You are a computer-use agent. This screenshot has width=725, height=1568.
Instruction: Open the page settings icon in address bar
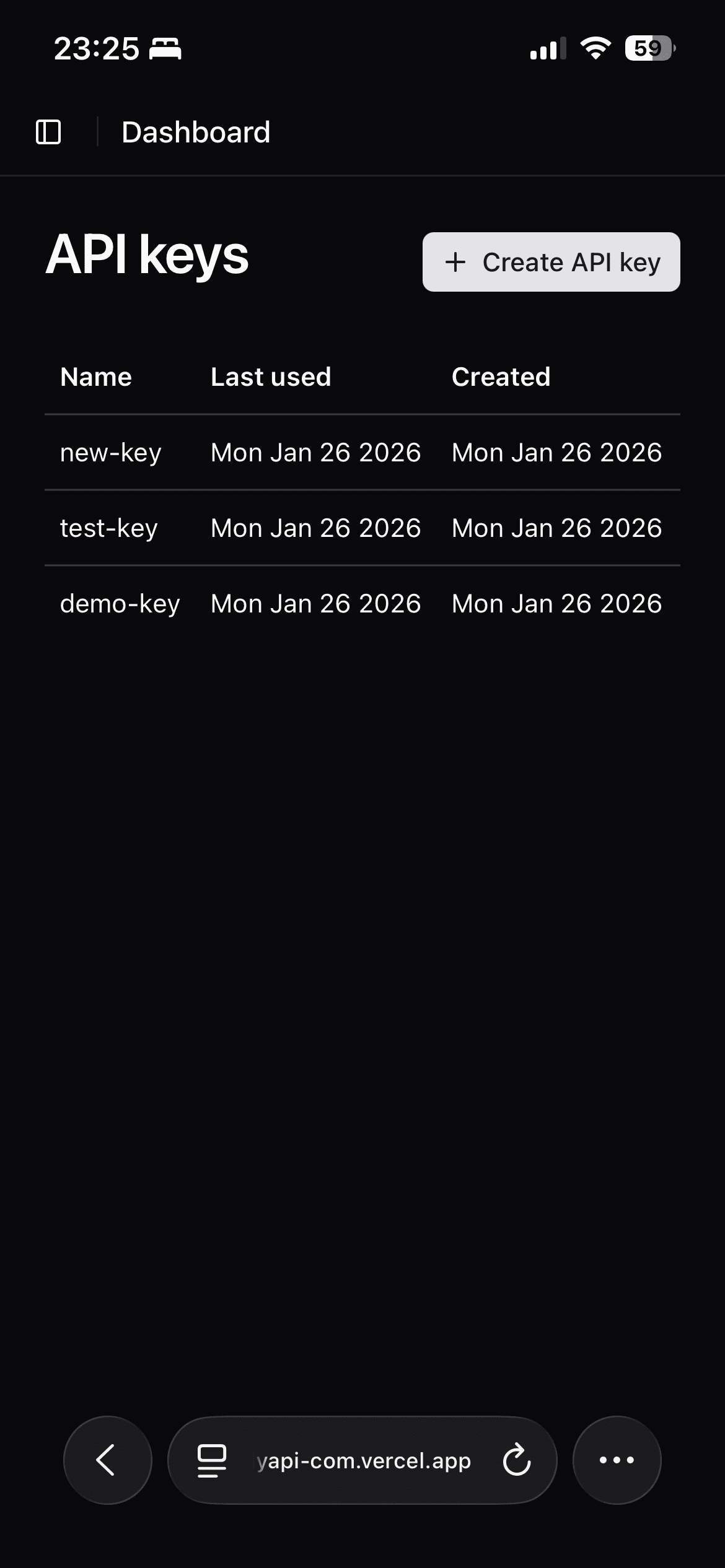pos(211,1460)
